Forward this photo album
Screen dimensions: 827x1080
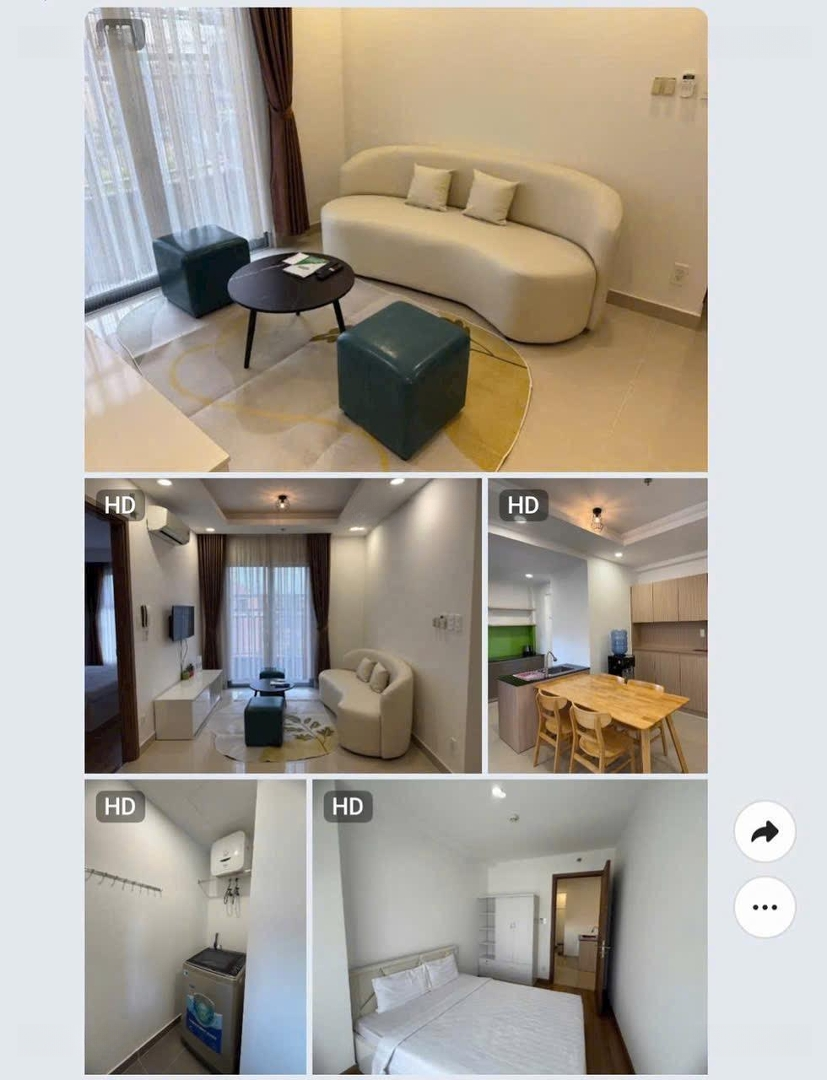765,831
